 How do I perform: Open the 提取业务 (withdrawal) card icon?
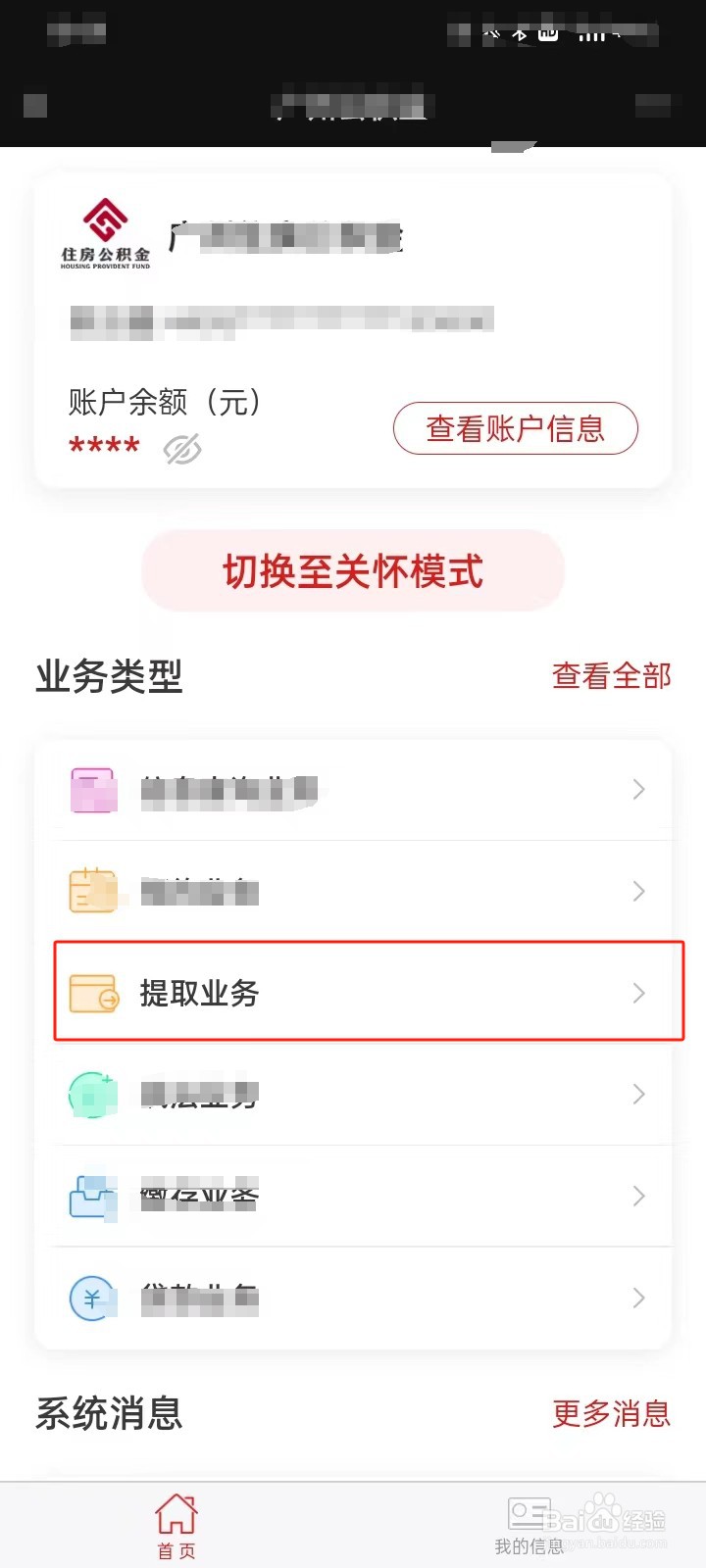pyautogui.click(x=93, y=993)
